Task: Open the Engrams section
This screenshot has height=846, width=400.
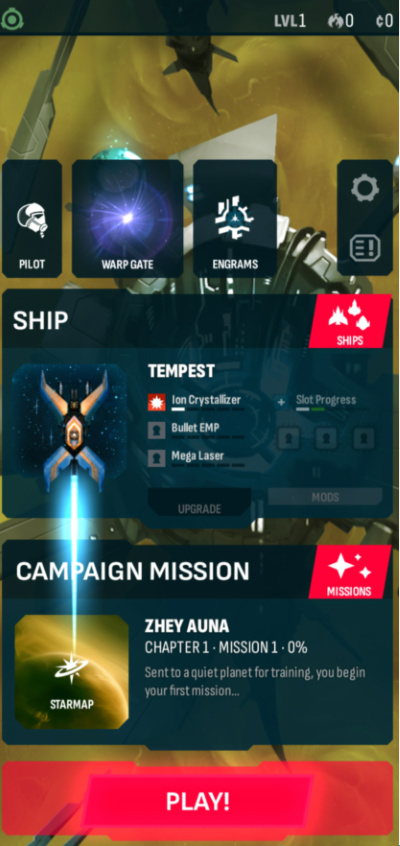Action: click(235, 219)
